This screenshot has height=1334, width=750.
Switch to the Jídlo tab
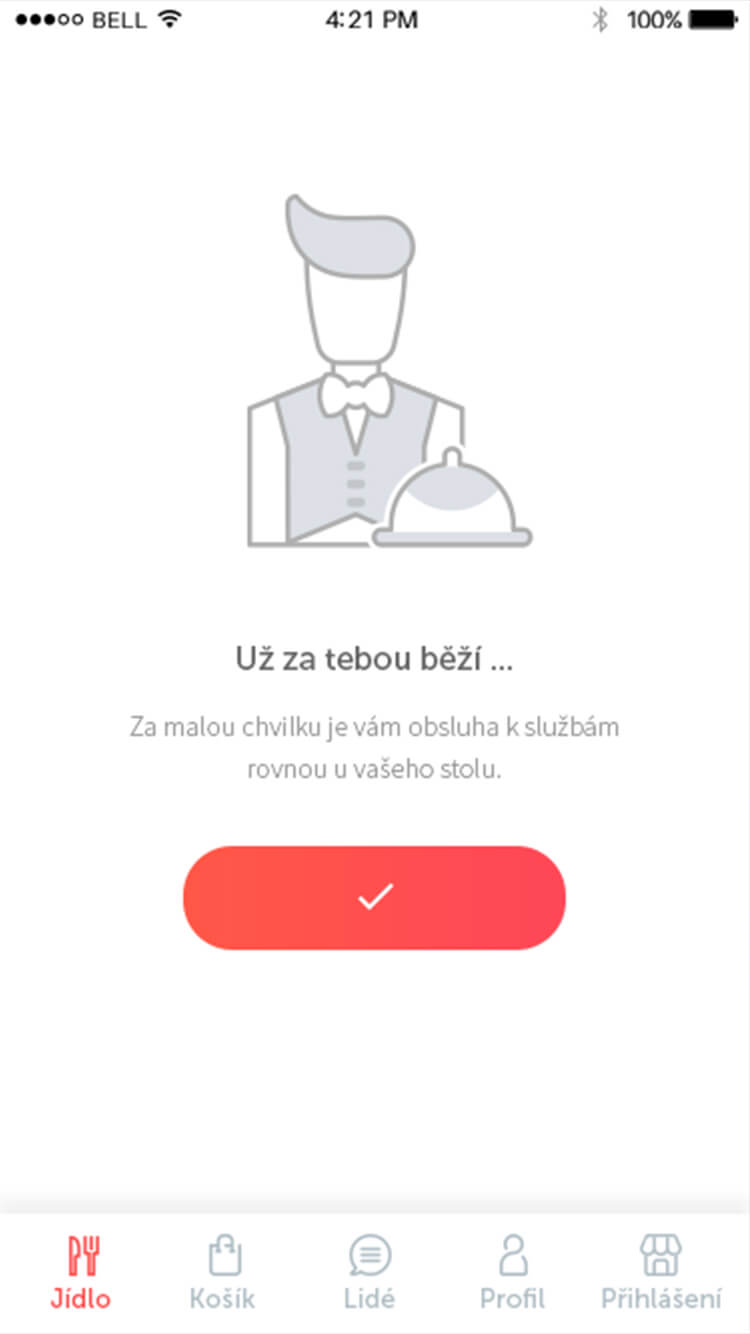click(x=81, y=1272)
